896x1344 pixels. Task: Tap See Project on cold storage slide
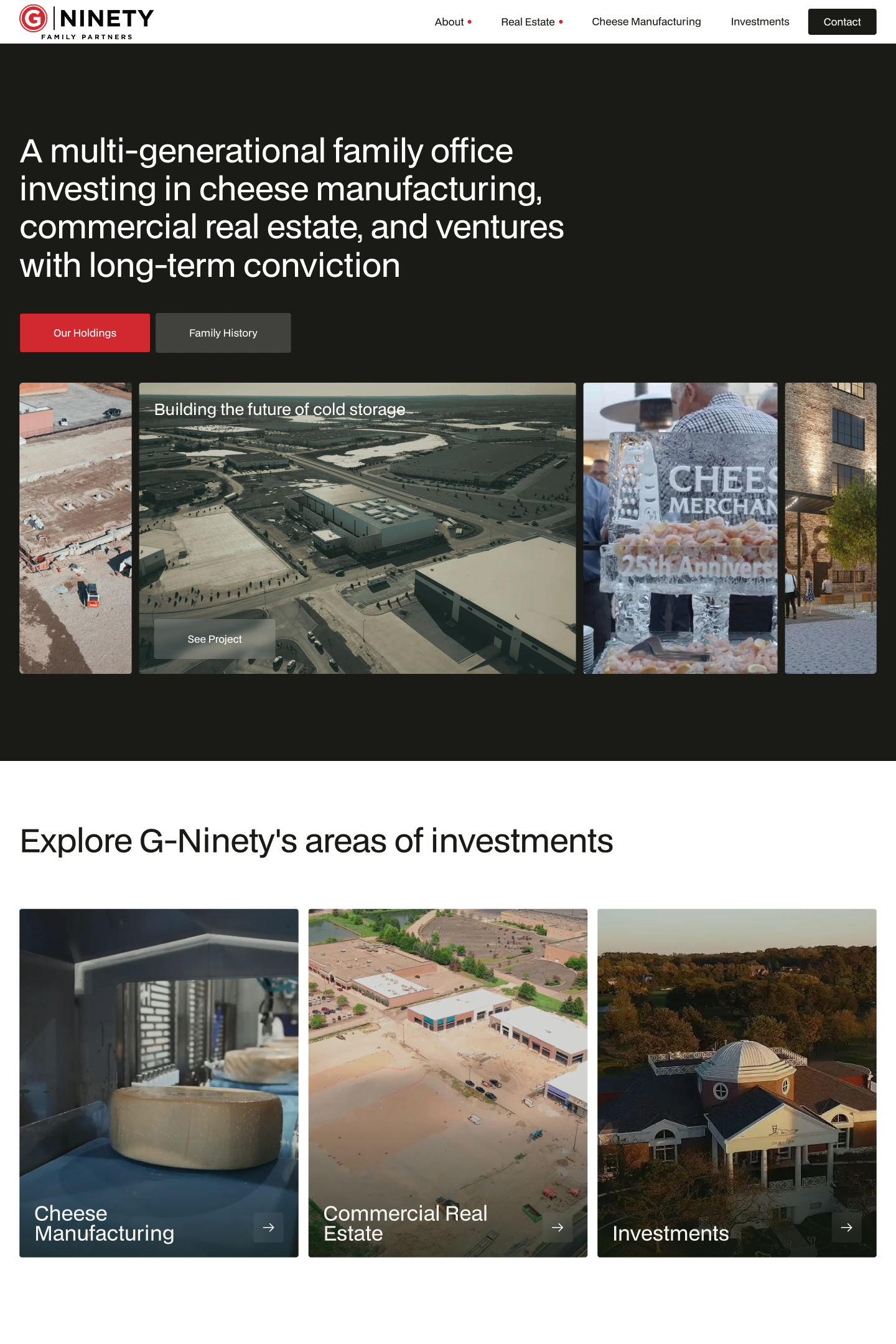pyautogui.click(x=215, y=639)
